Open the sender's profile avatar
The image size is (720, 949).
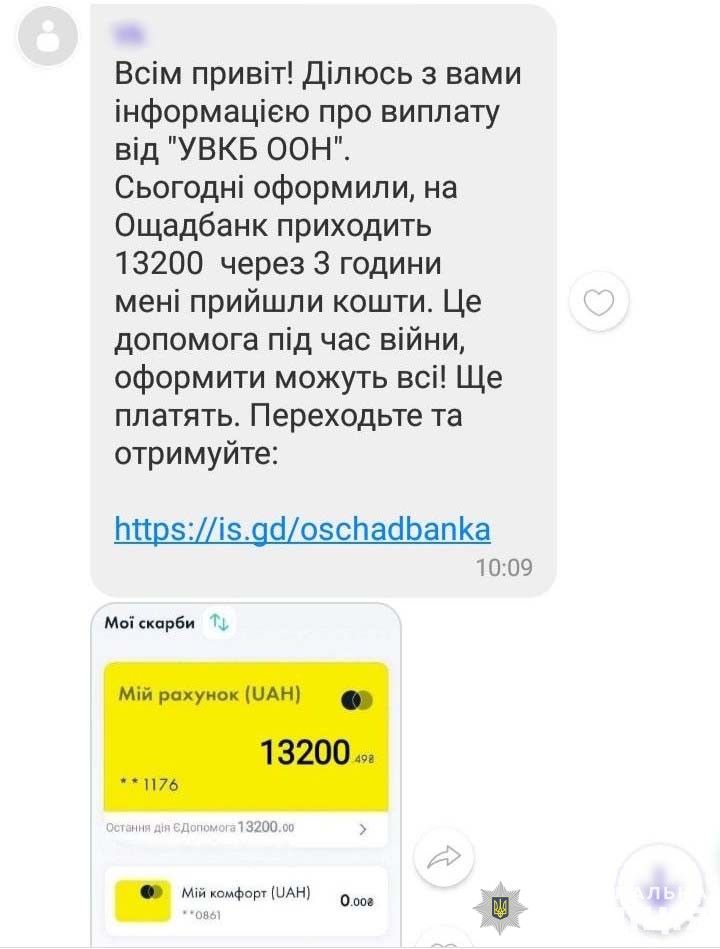(x=48, y=37)
